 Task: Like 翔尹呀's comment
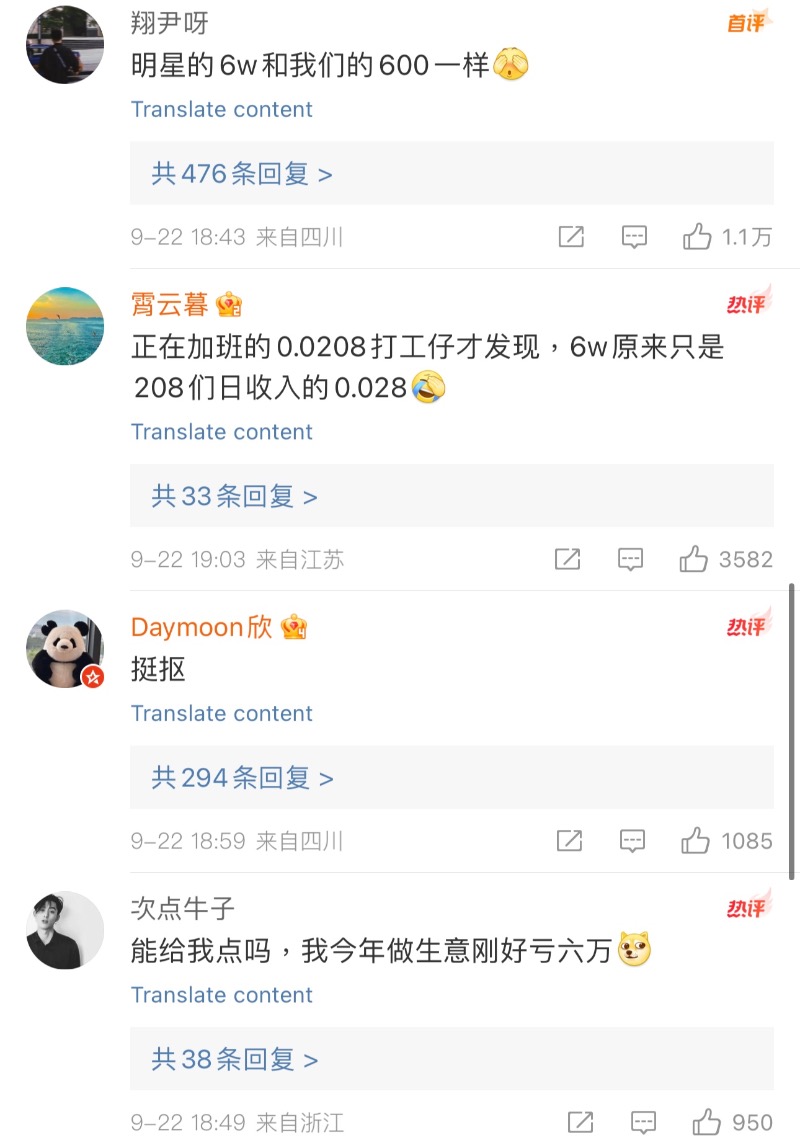[x=697, y=237]
